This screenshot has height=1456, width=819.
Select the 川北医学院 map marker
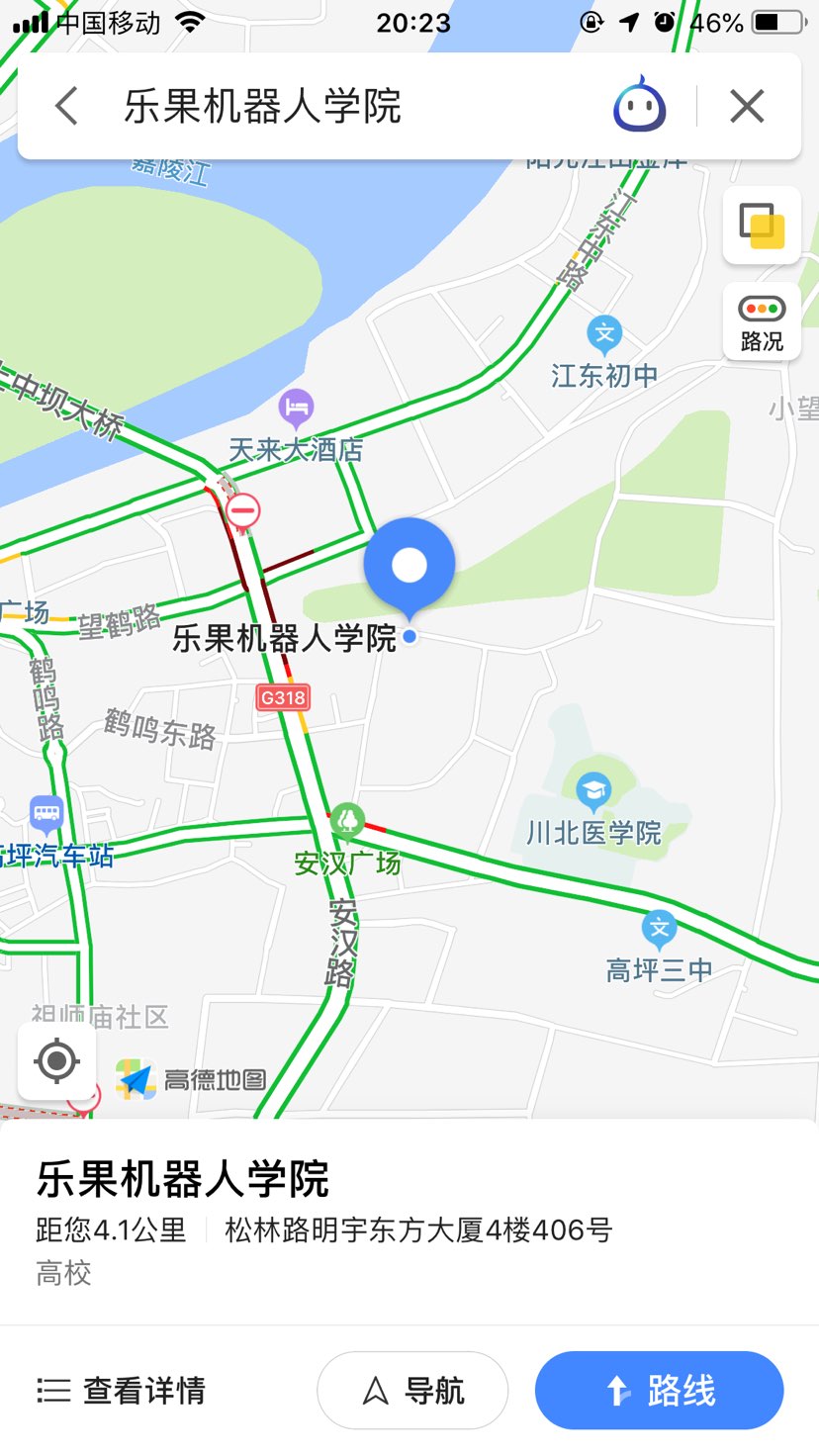593,791
